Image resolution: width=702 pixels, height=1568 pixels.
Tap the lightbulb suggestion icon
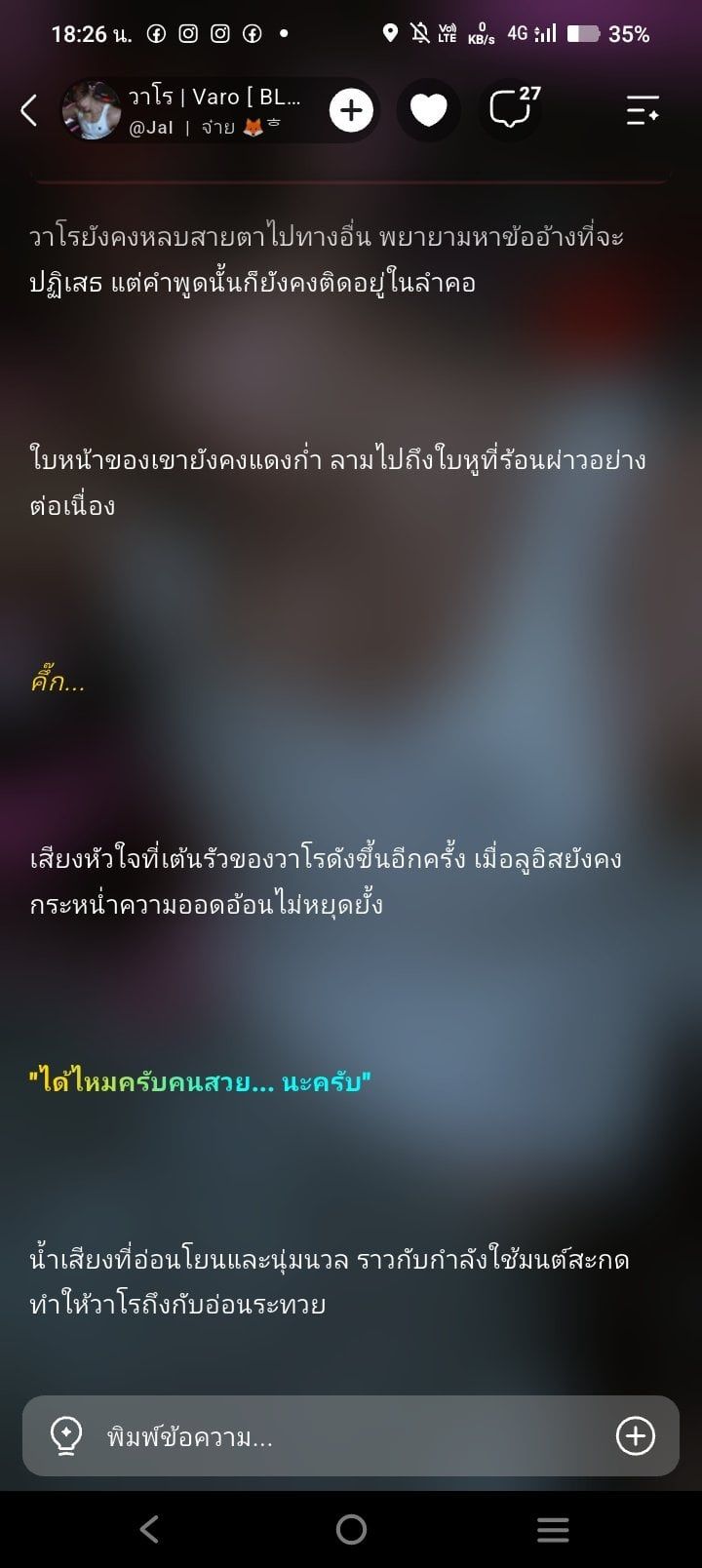coord(65,1435)
